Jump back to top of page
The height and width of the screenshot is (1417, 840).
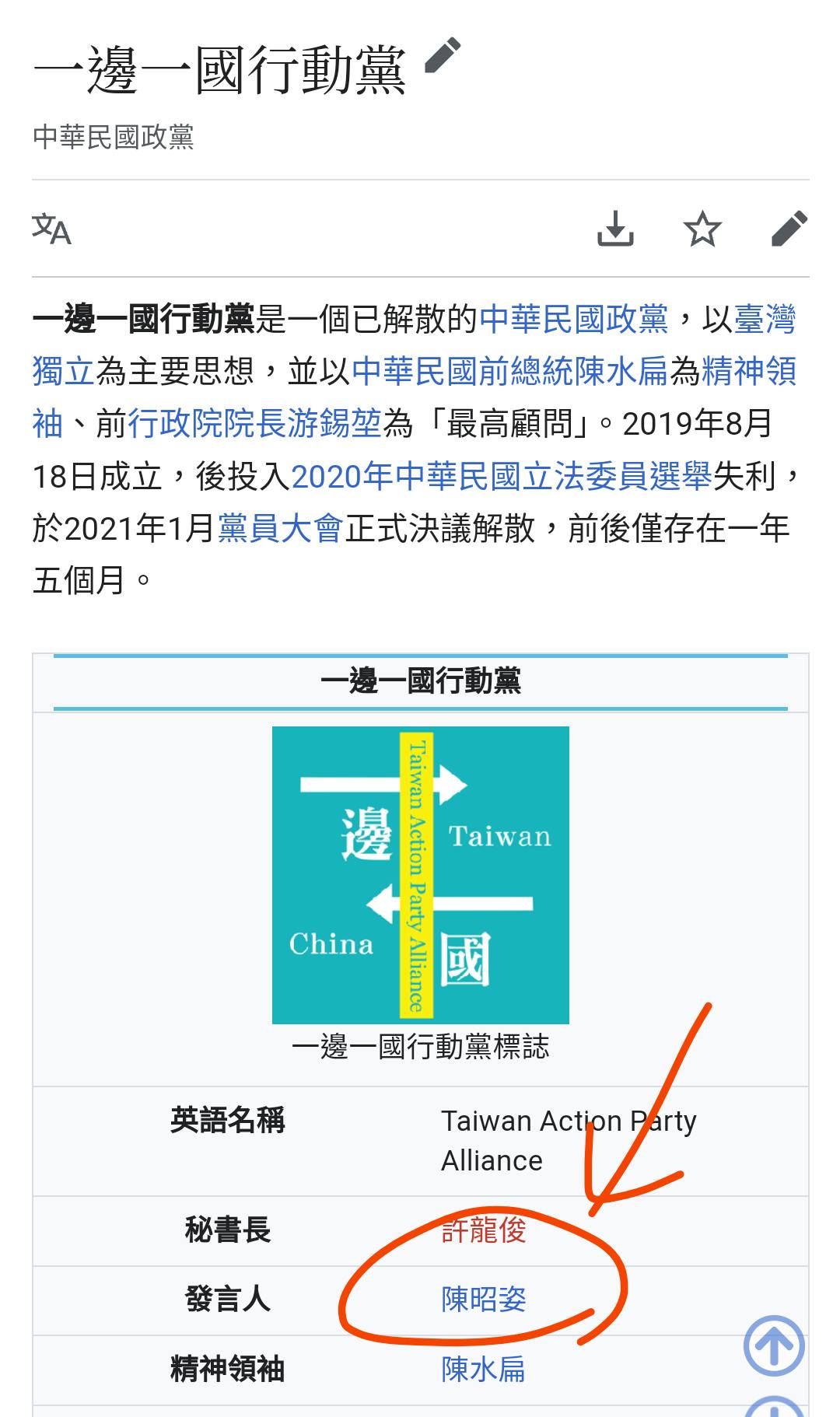click(x=773, y=1345)
